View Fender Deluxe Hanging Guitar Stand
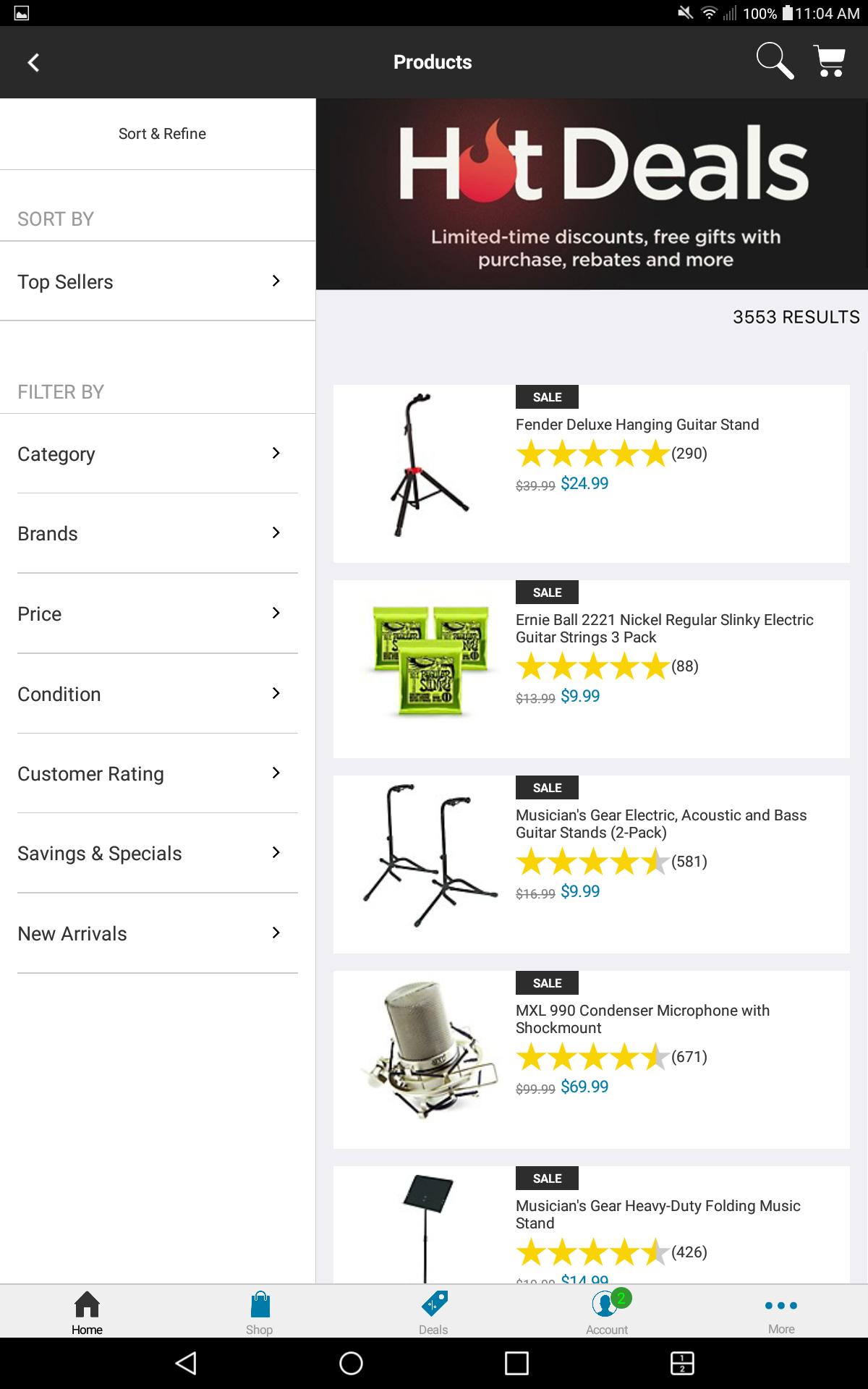The image size is (868, 1389). [637, 425]
